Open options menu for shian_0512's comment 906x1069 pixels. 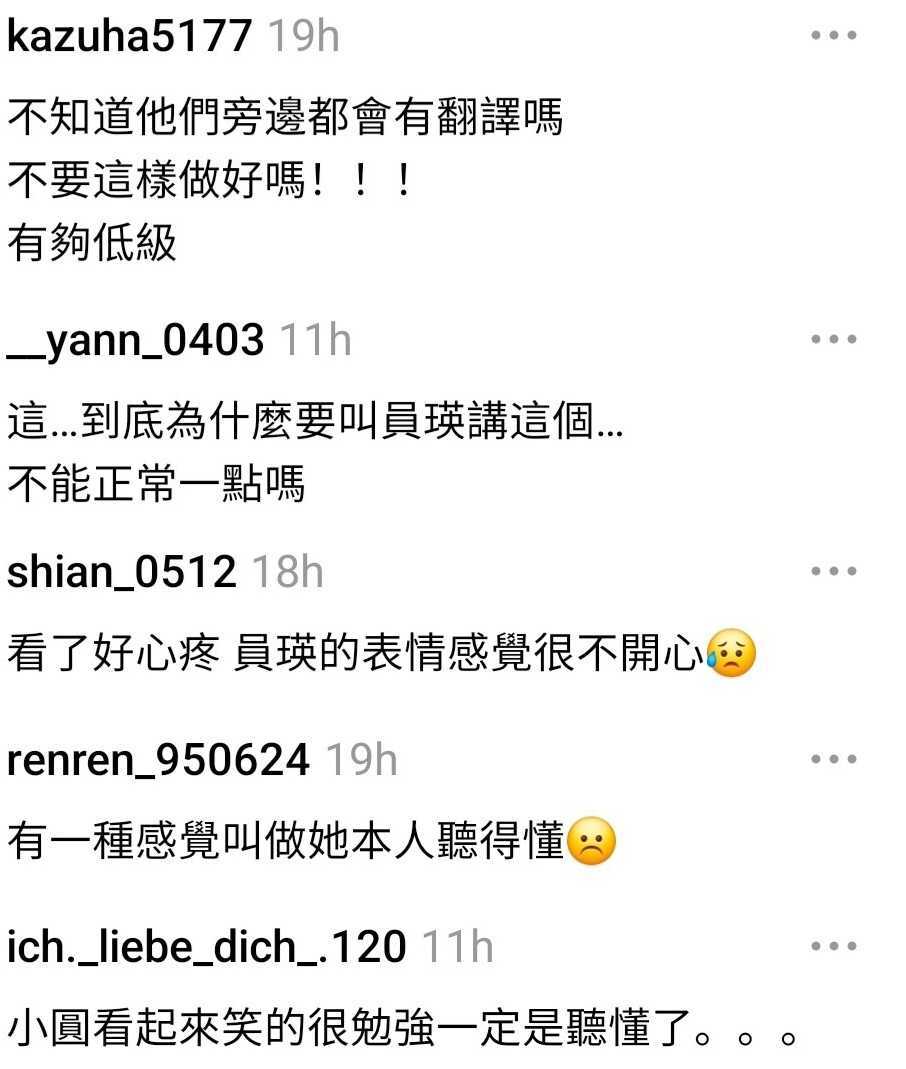(833, 571)
